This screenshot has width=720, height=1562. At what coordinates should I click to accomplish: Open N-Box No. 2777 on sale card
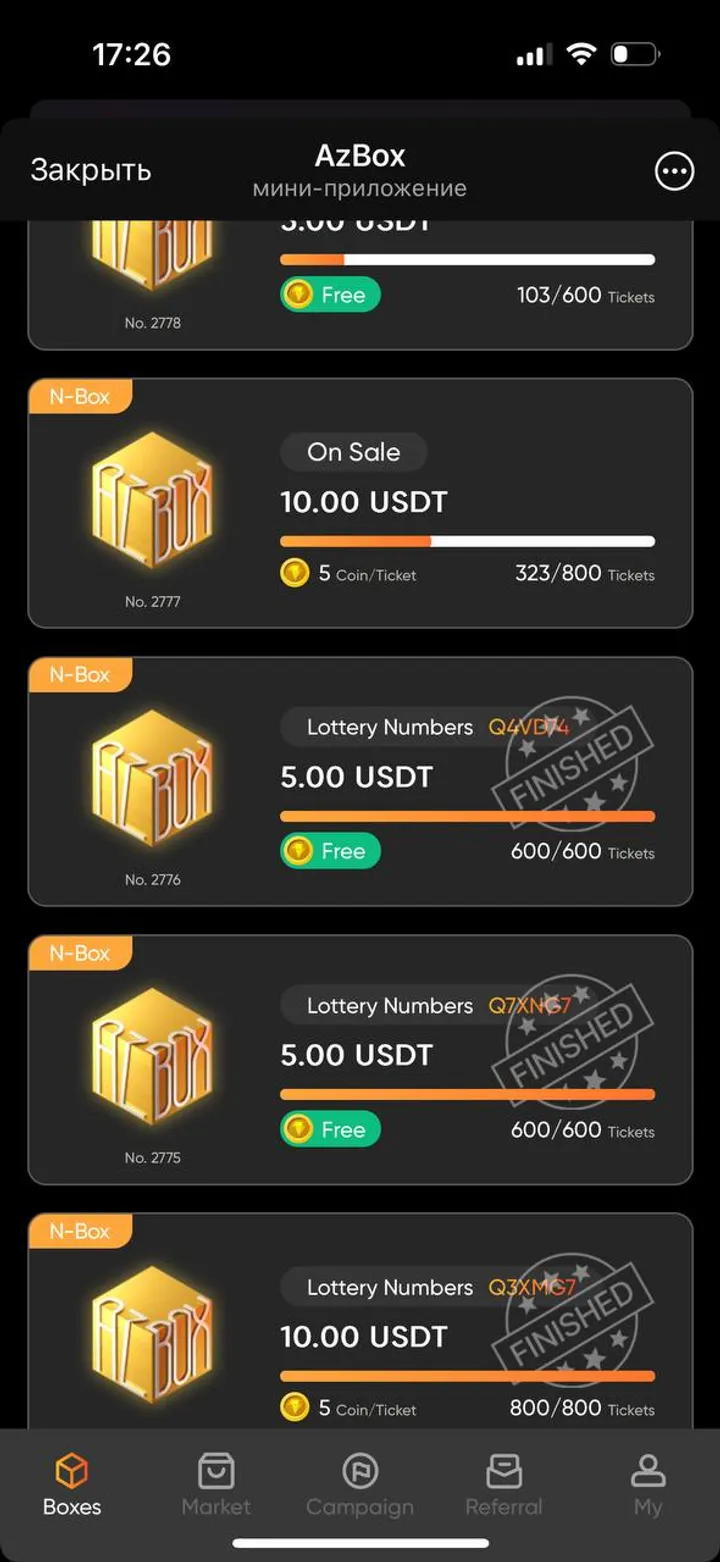click(360, 503)
